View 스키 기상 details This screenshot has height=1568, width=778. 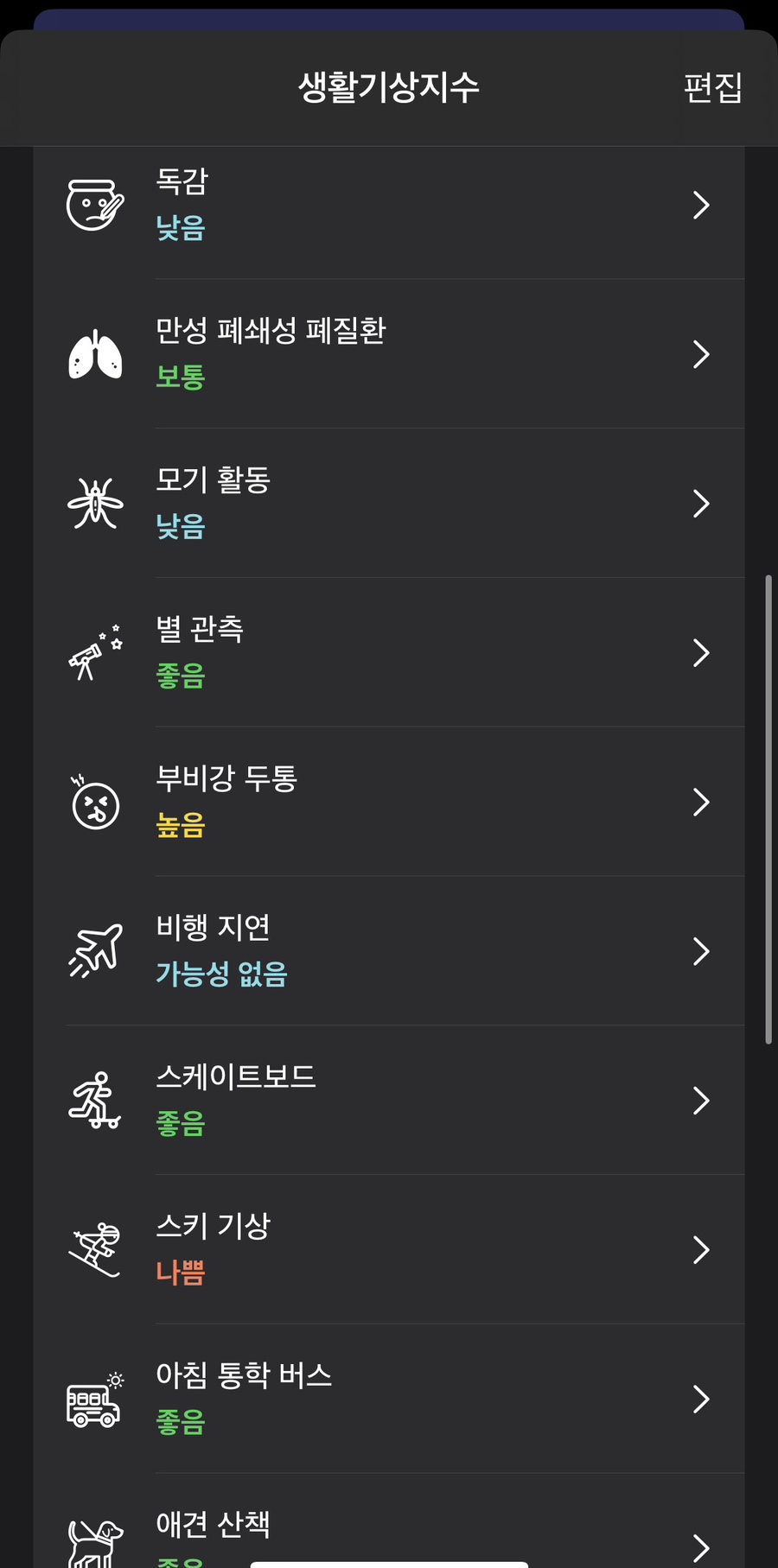pos(389,1250)
